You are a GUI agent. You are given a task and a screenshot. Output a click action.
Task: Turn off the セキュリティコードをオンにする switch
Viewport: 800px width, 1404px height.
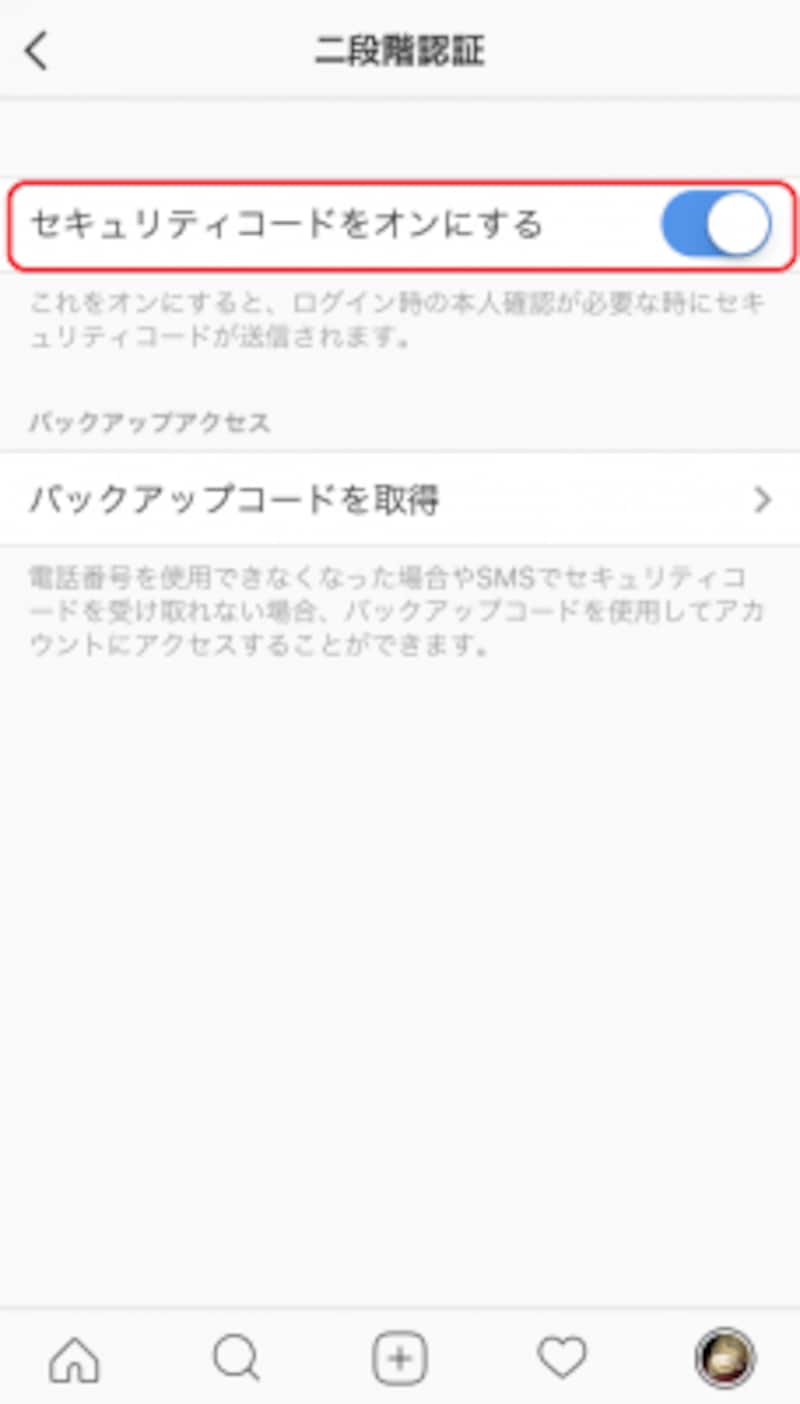(716, 225)
